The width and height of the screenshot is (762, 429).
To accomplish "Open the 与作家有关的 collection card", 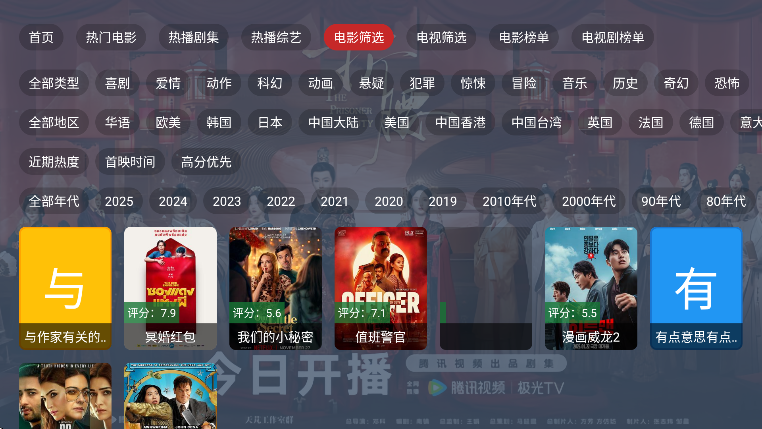I will point(65,288).
